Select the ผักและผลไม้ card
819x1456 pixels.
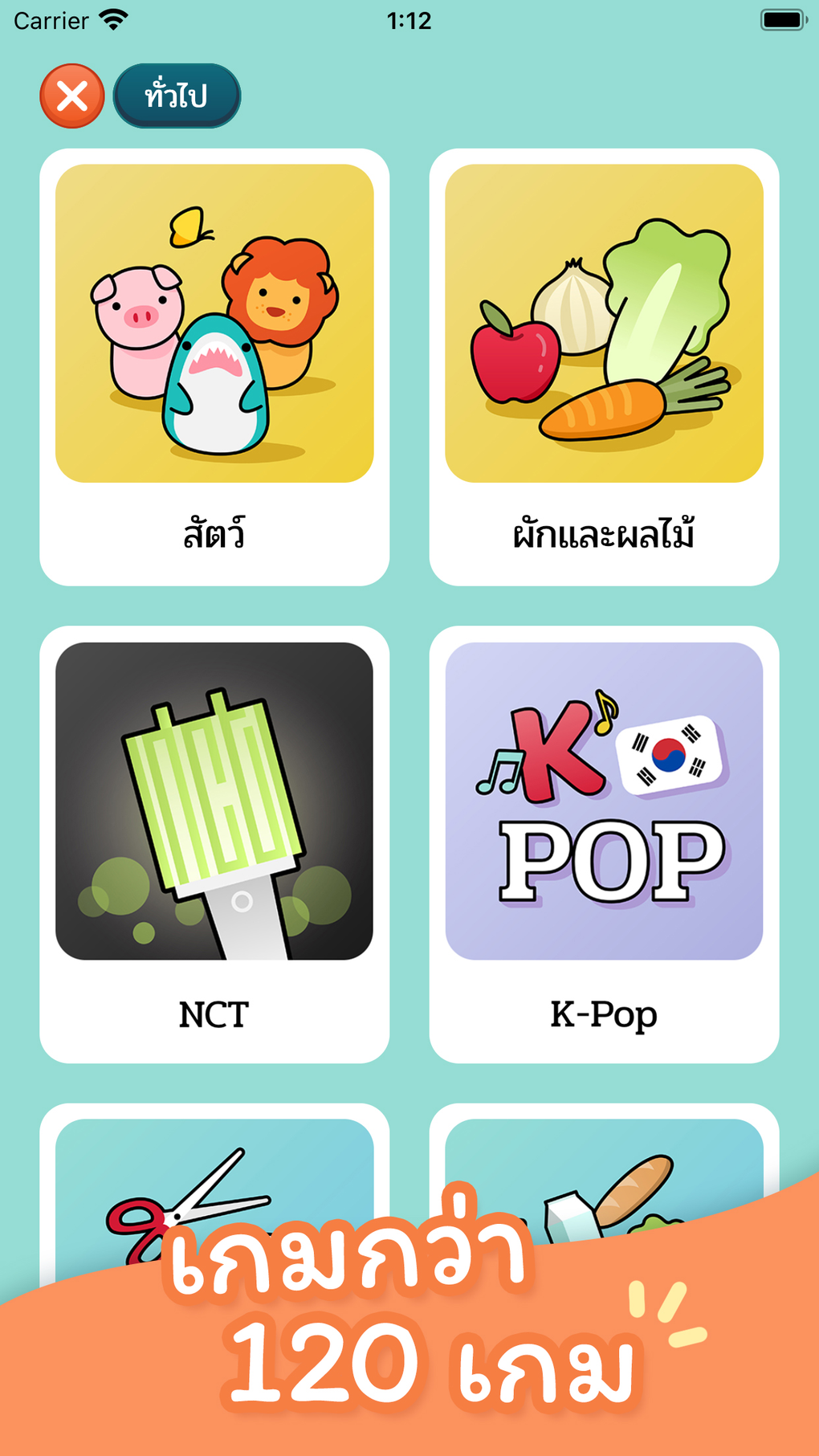(604, 367)
